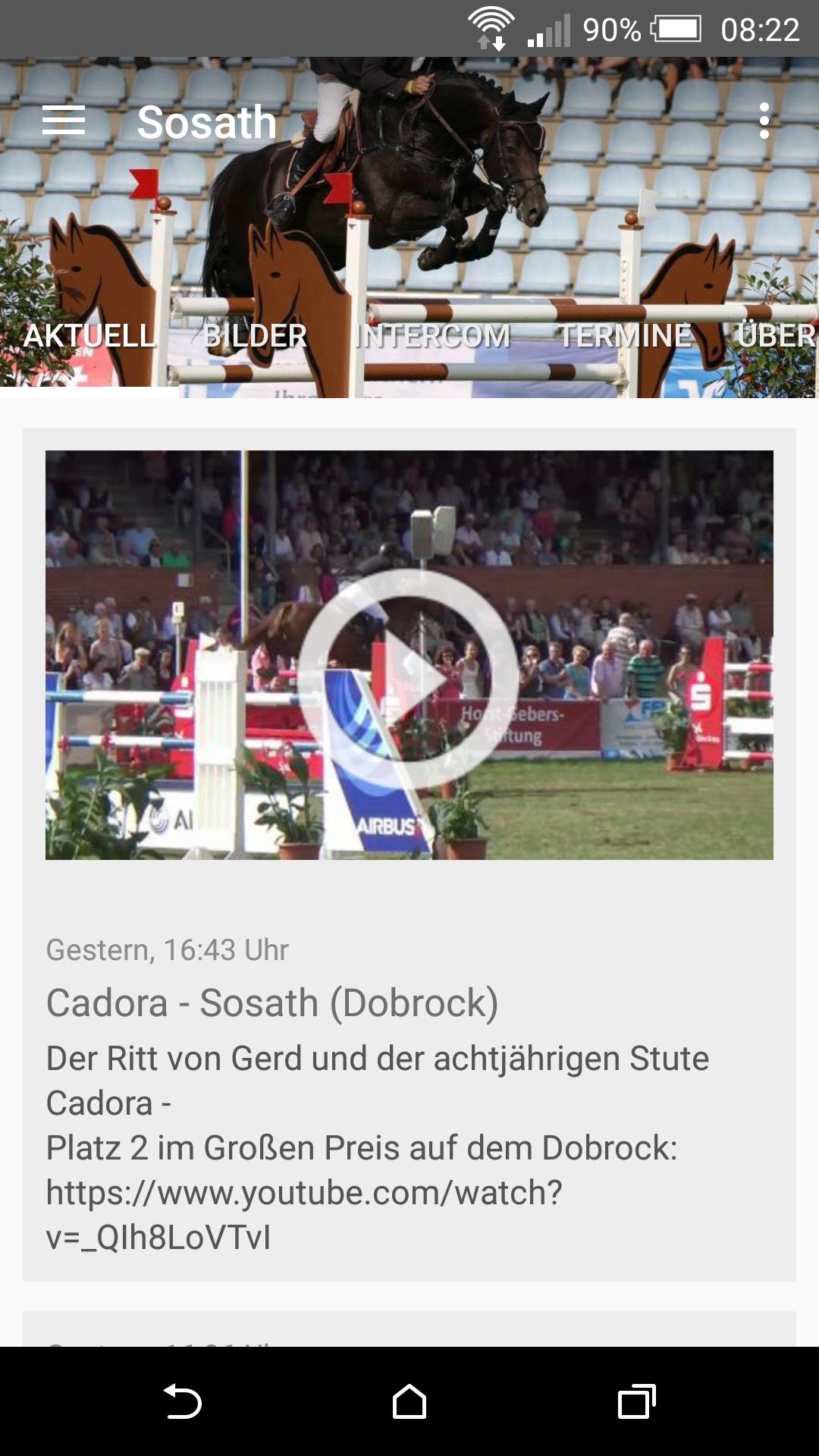Switch to the INTERCOM tab
Image resolution: width=819 pixels, height=1456 pixels.
pos(433,336)
